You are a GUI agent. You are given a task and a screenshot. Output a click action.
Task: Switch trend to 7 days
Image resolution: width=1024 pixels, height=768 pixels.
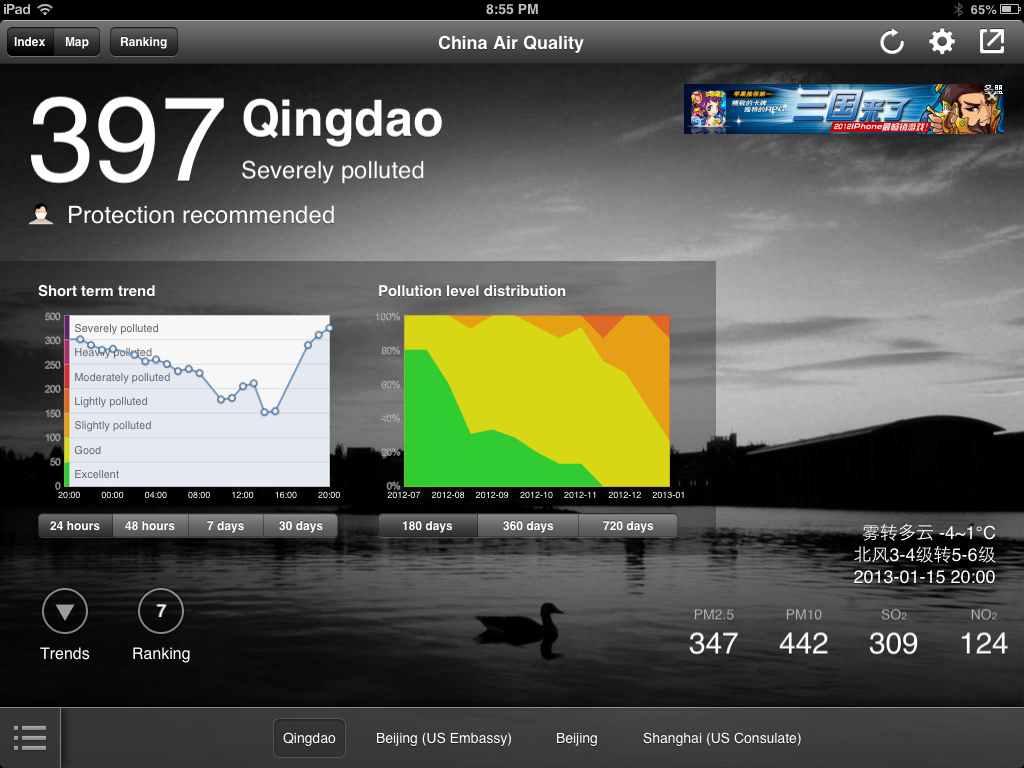pyautogui.click(x=225, y=526)
